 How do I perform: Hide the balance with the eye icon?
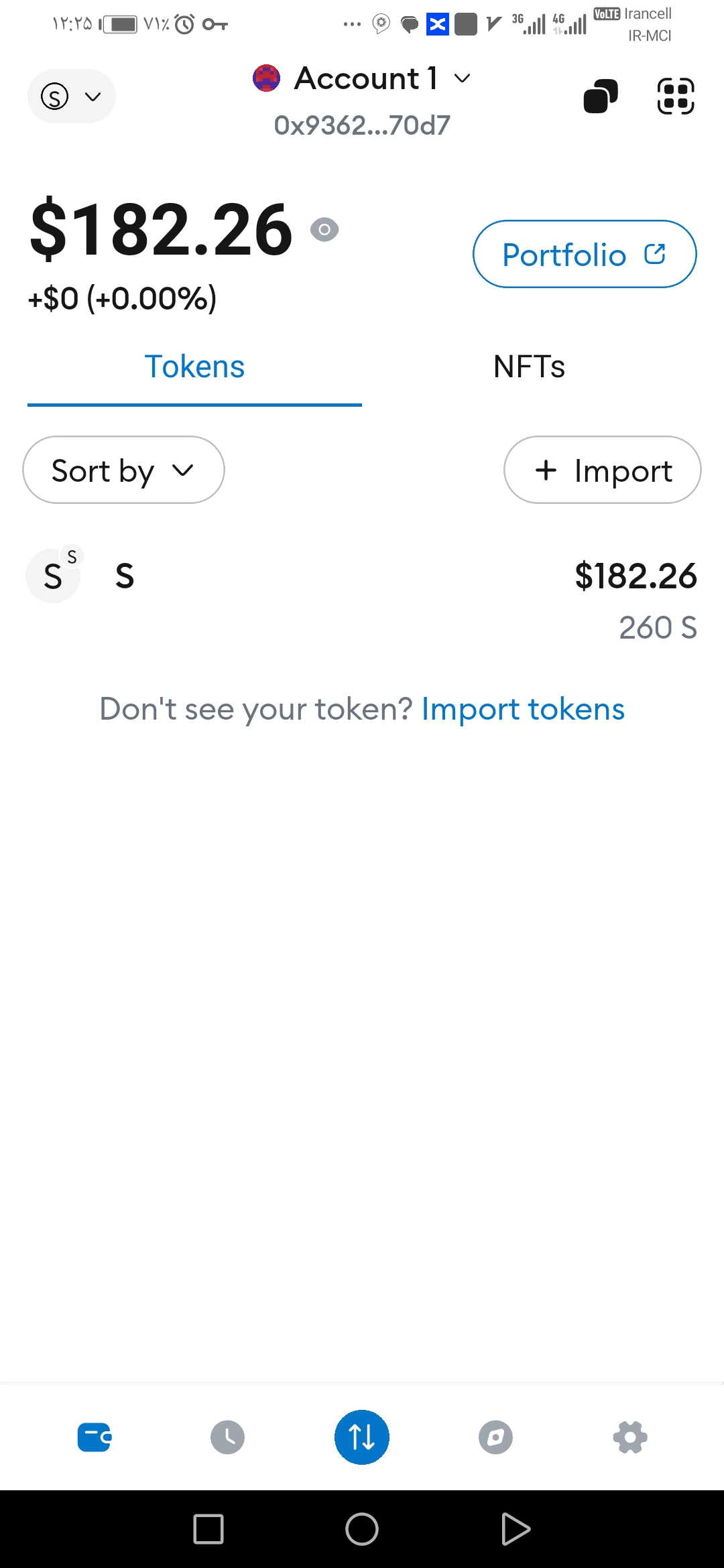[324, 230]
